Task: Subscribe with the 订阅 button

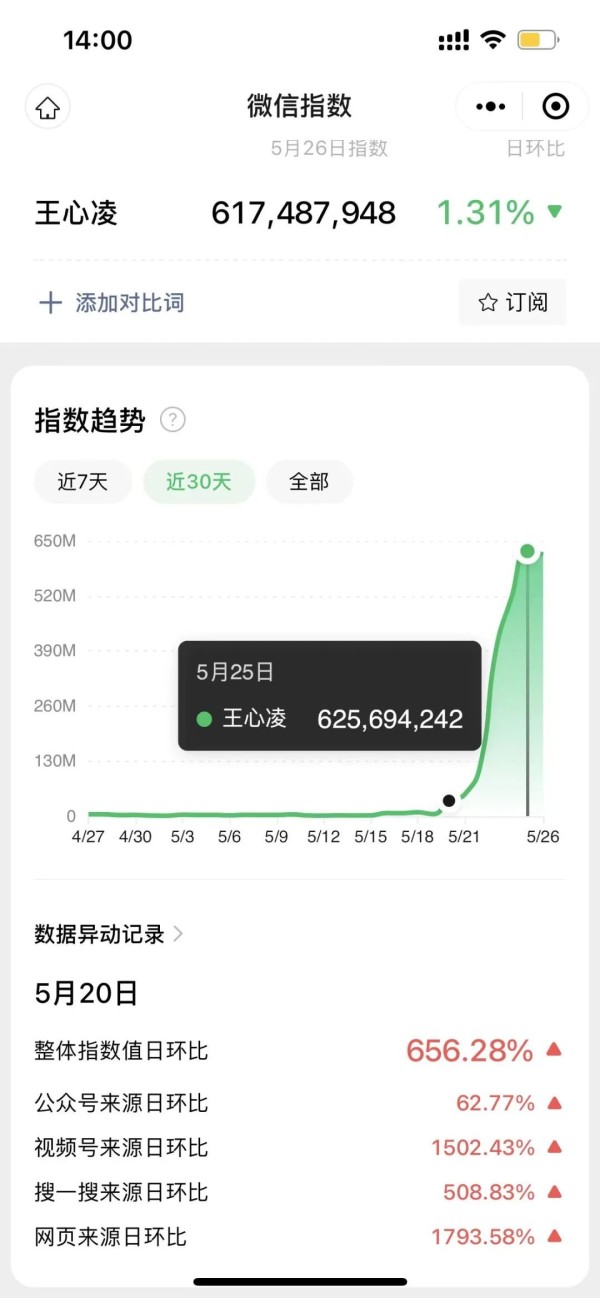Action: [x=512, y=302]
